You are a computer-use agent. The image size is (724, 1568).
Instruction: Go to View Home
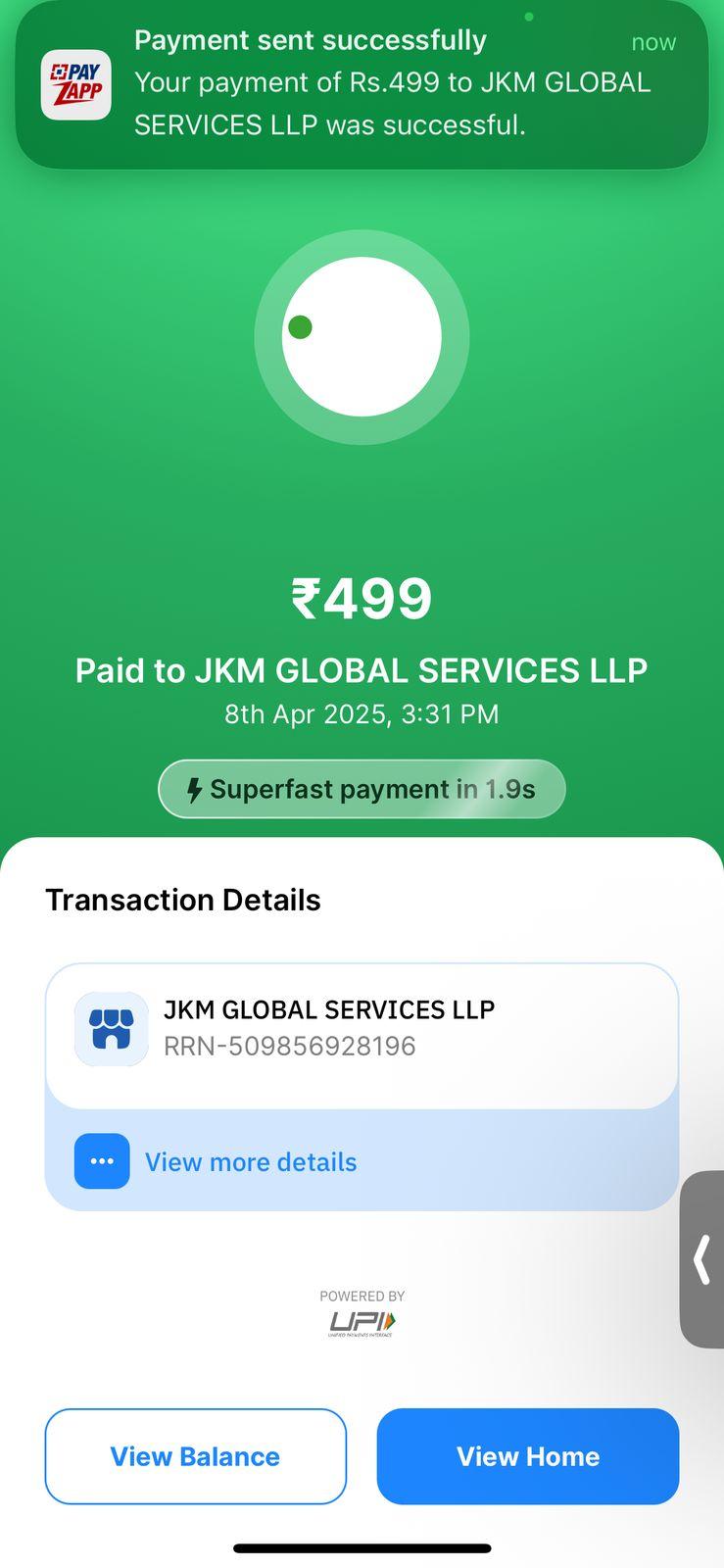point(528,1456)
